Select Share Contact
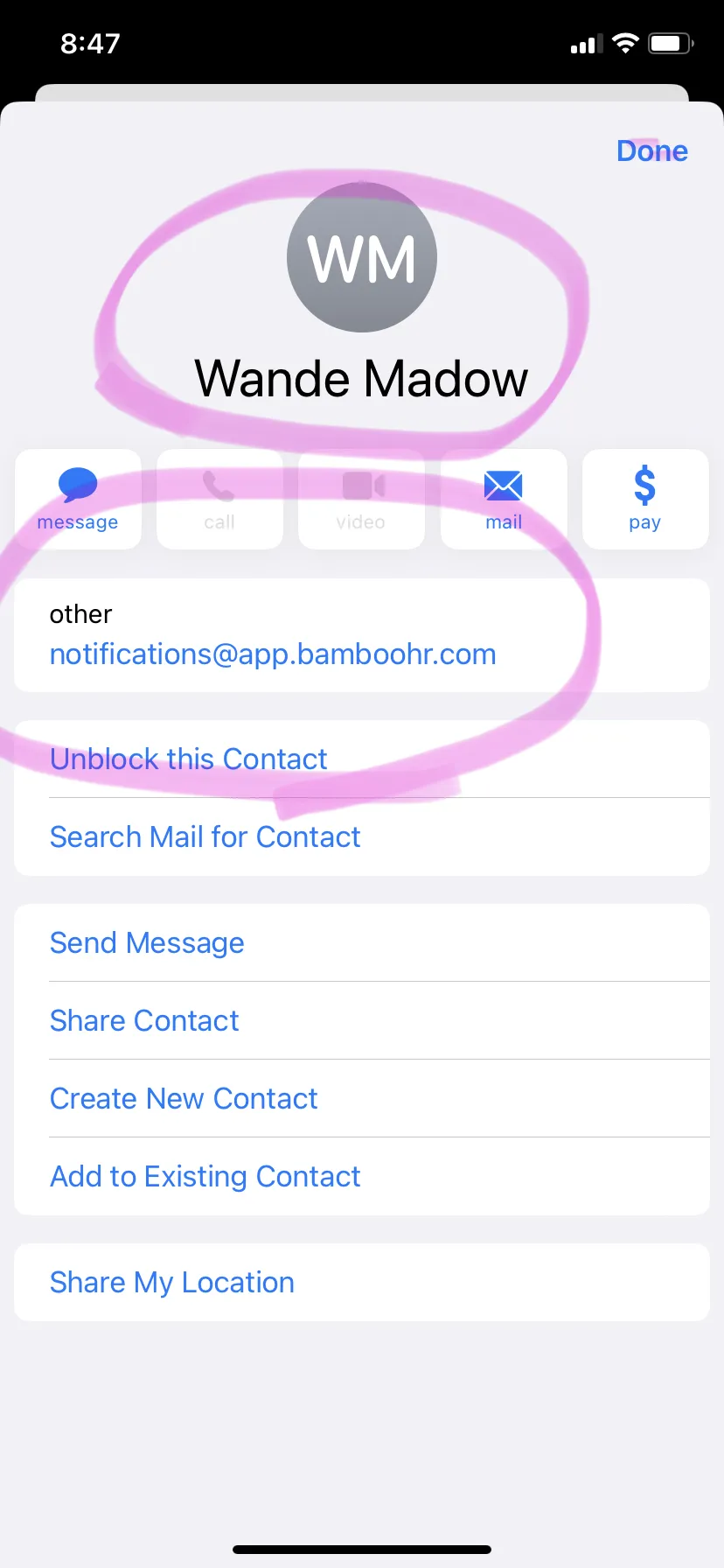This screenshot has width=724, height=1568. click(362, 1020)
